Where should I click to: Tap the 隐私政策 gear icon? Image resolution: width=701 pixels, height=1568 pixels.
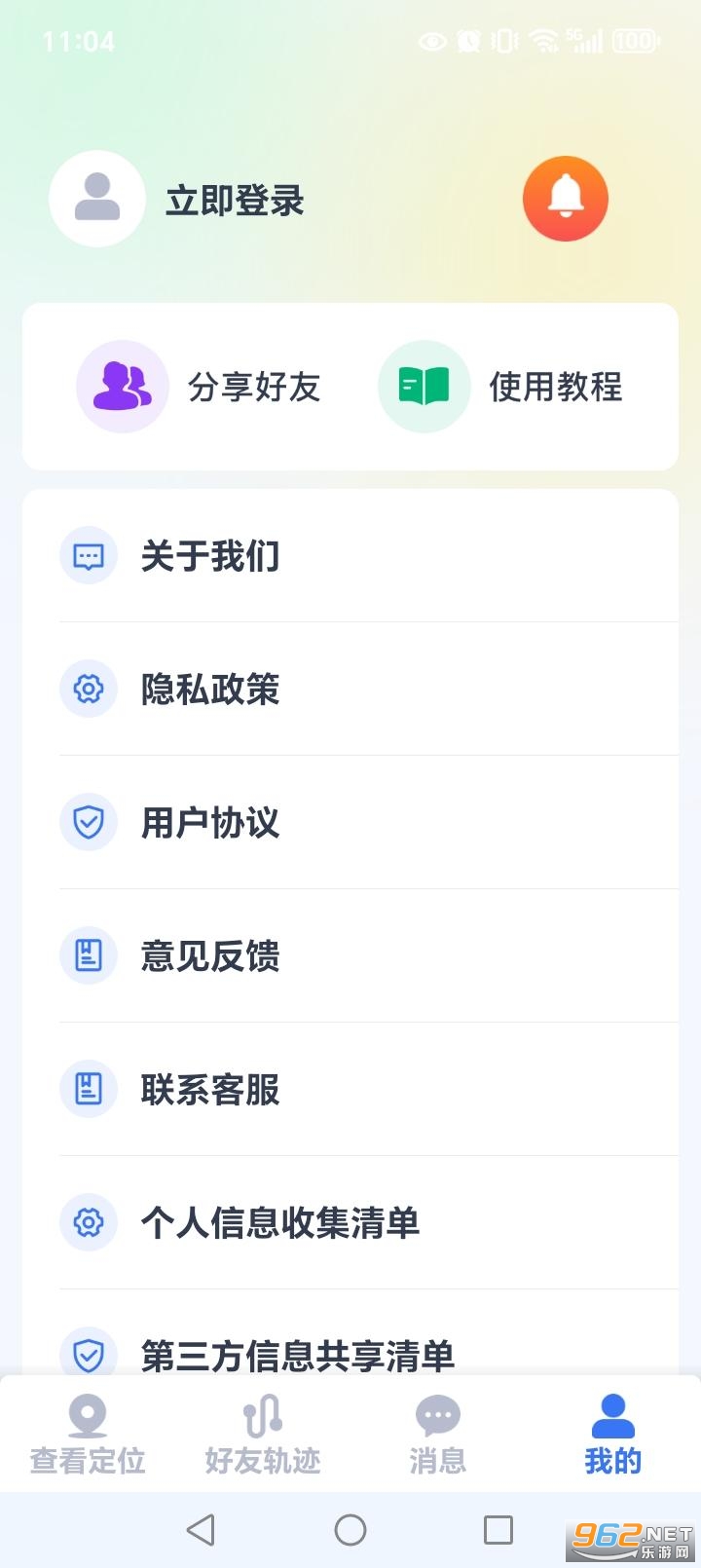coord(89,690)
